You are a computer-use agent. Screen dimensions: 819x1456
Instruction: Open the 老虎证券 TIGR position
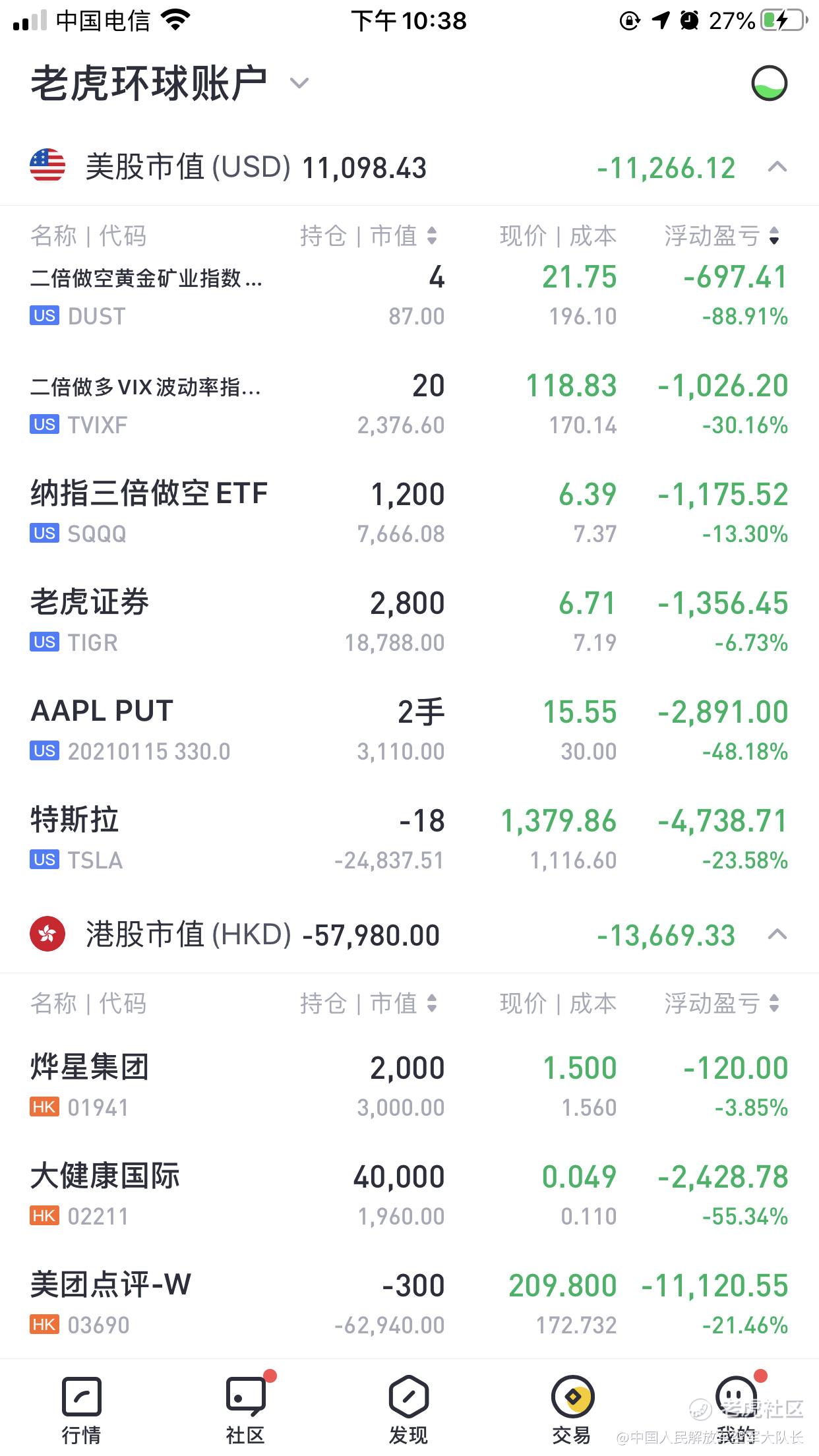[409, 622]
